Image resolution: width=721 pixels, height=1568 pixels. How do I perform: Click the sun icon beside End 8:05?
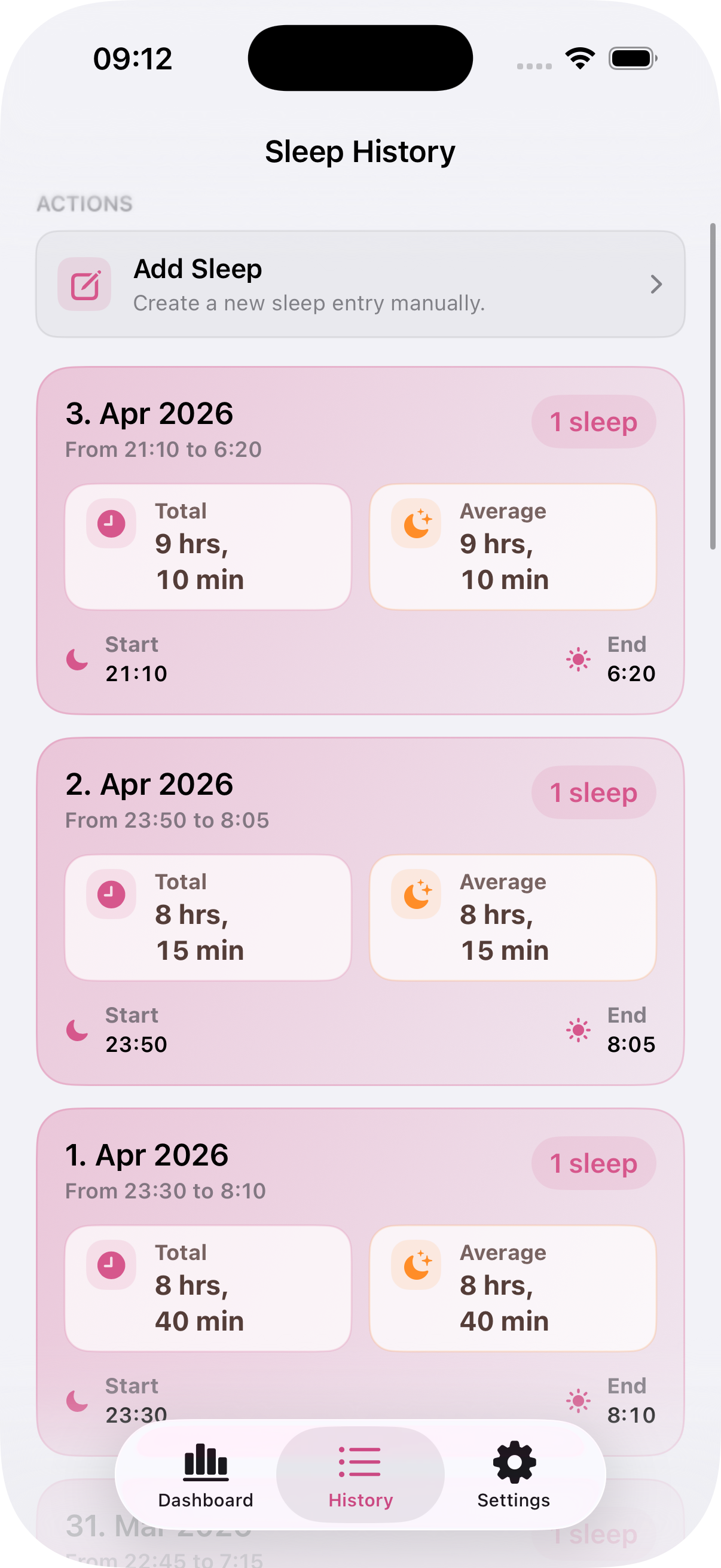click(578, 1030)
